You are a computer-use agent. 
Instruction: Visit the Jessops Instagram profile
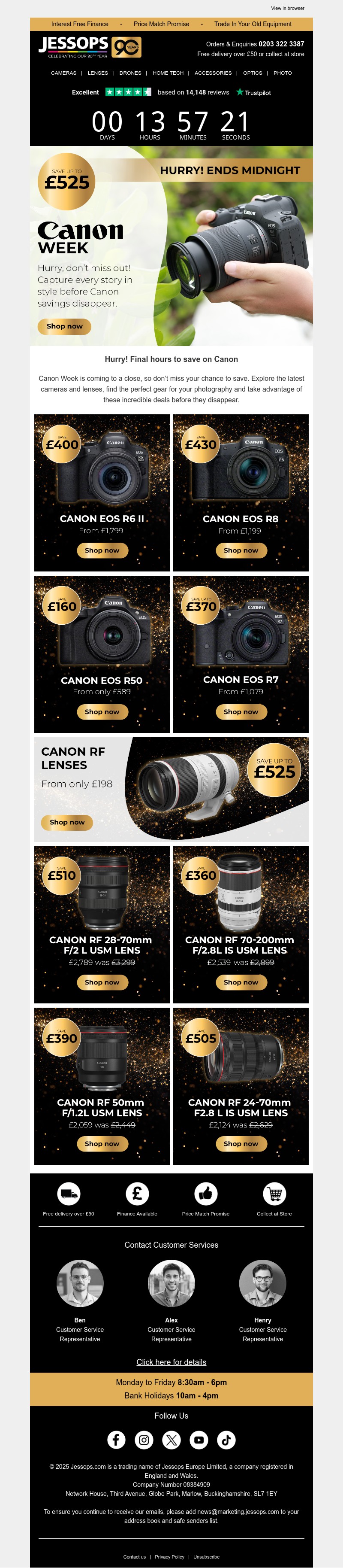(144, 1440)
